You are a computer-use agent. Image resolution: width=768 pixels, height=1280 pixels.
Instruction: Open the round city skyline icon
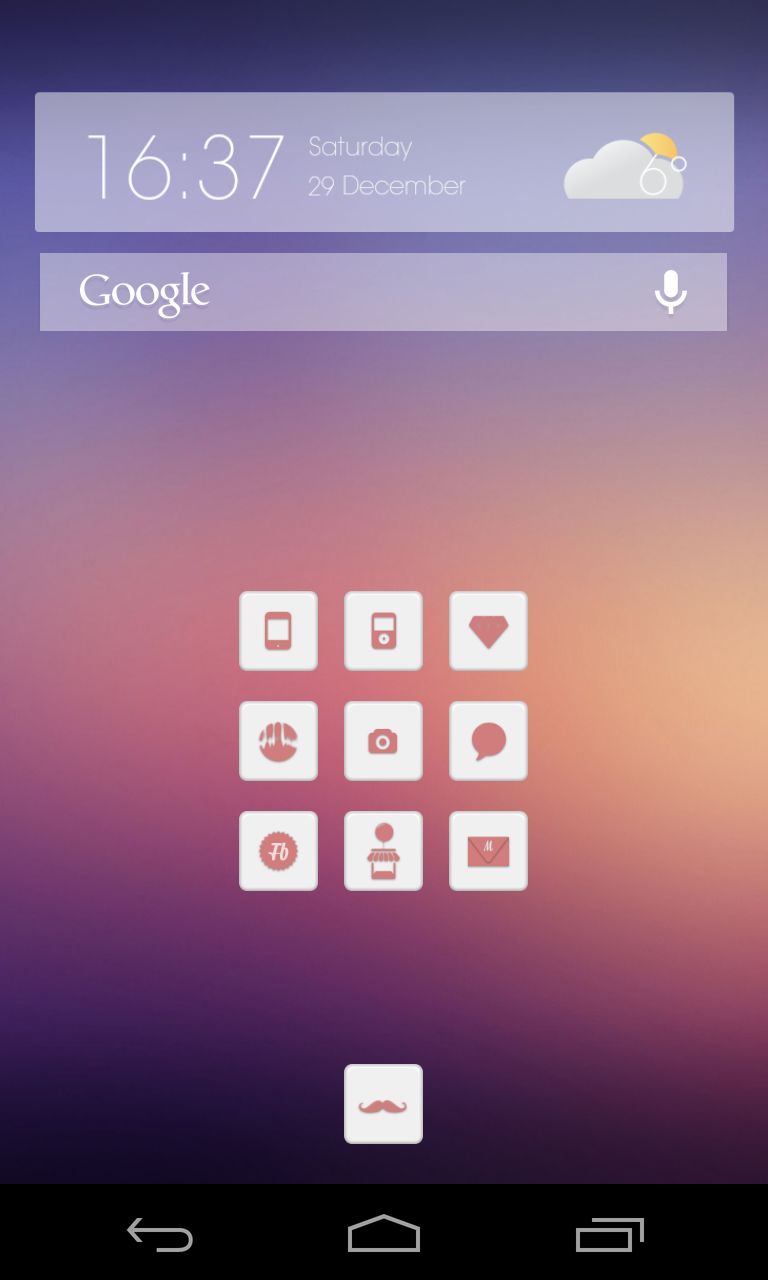[278, 741]
